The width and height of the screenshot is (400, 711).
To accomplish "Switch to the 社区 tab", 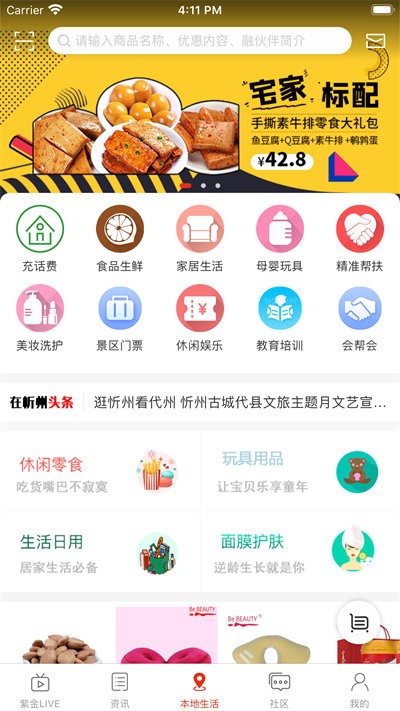I will point(279,690).
